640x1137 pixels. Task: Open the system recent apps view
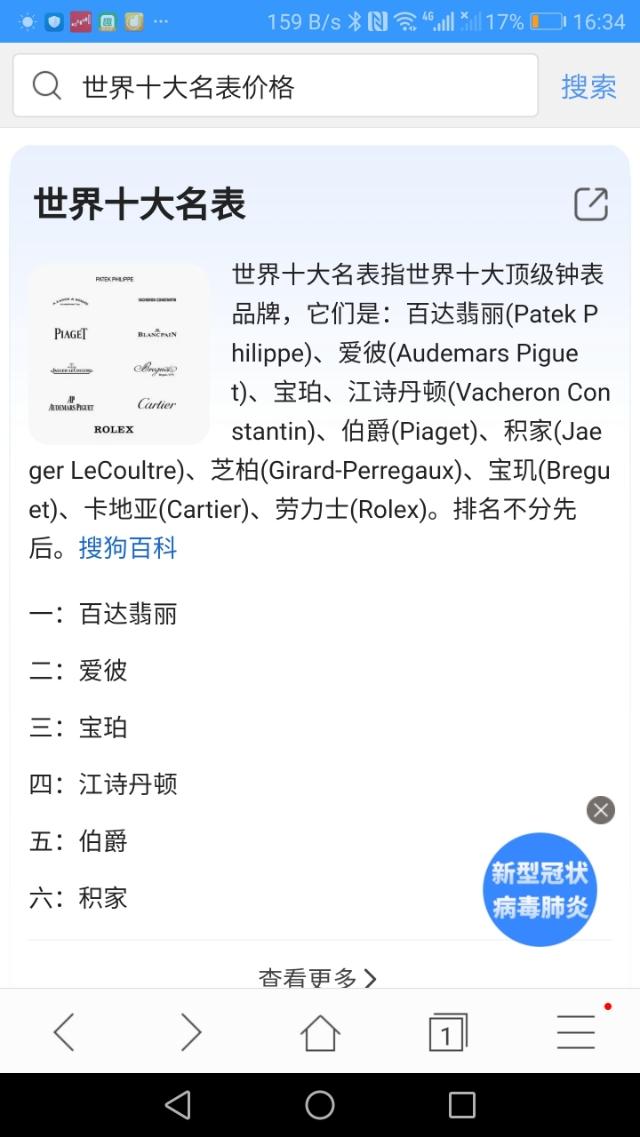(x=462, y=1105)
